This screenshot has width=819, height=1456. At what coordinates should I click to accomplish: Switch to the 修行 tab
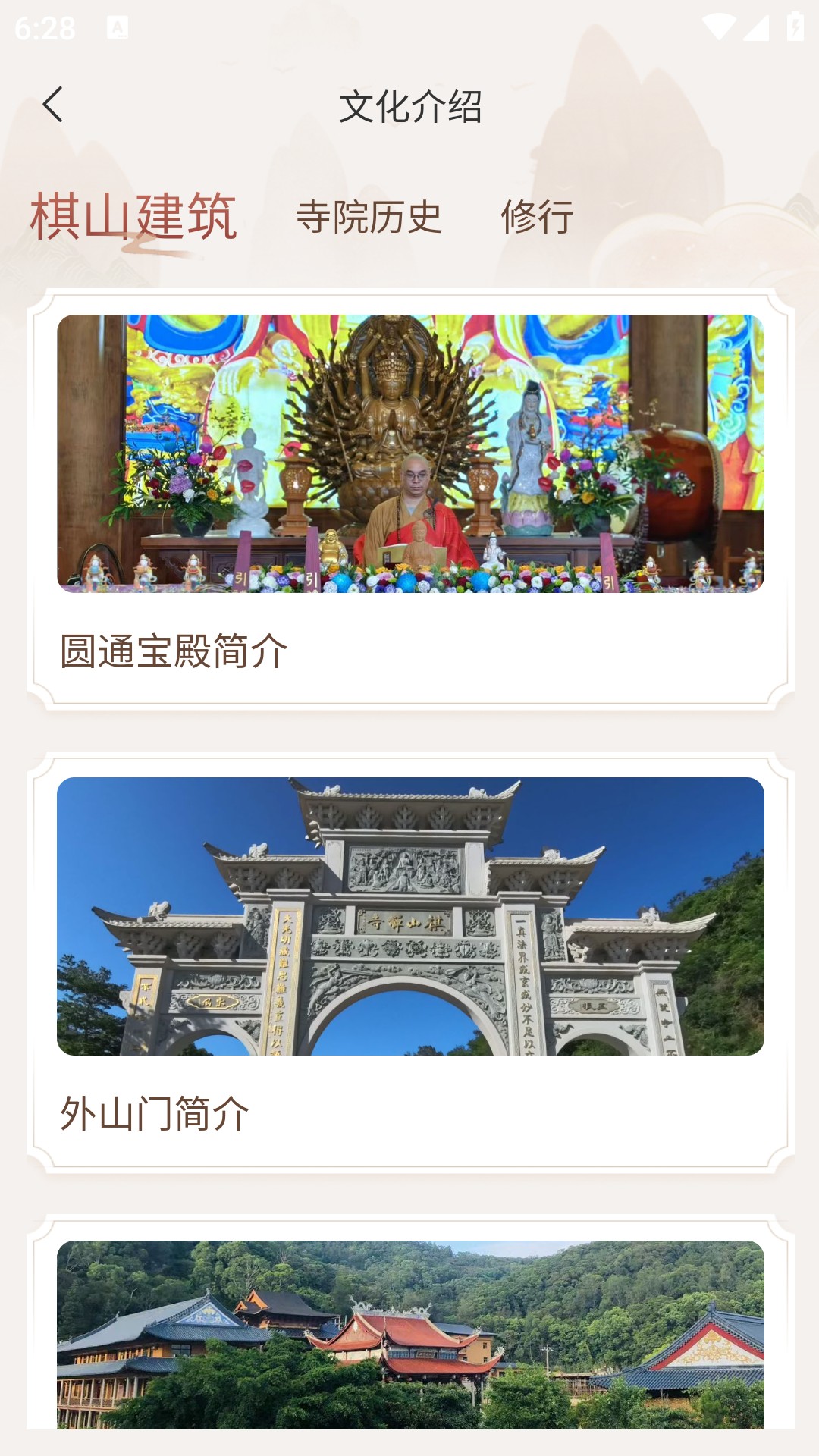pyautogui.click(x=538, y=217)
